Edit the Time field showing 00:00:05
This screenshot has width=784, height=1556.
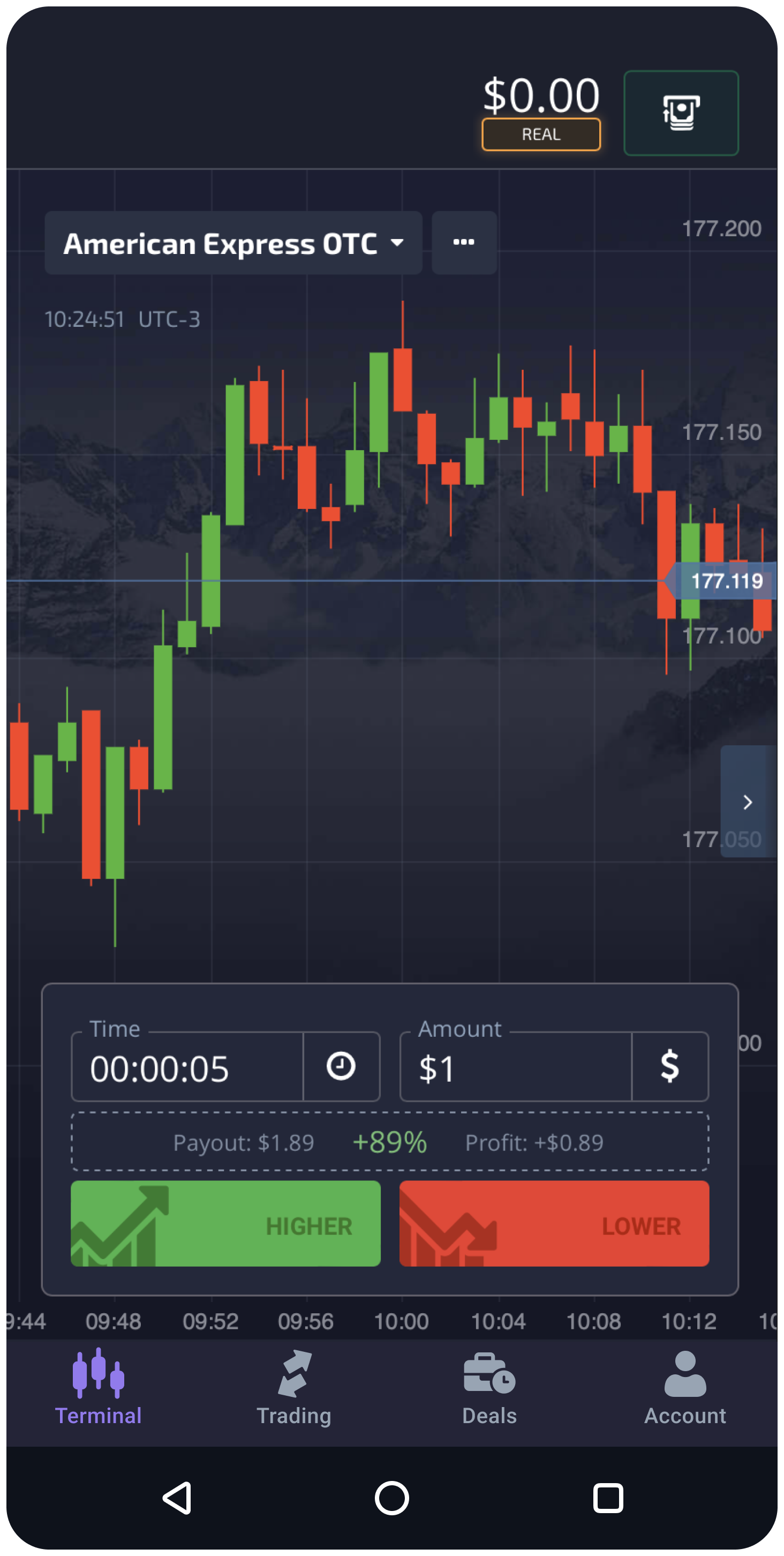click(187, 1067)
